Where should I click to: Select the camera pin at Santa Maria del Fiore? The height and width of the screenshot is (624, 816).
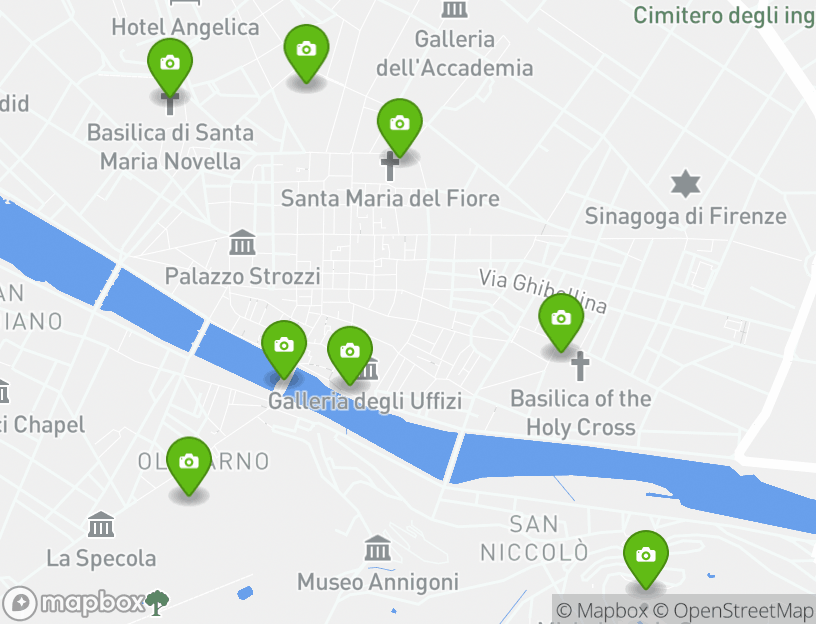(399, 125)
